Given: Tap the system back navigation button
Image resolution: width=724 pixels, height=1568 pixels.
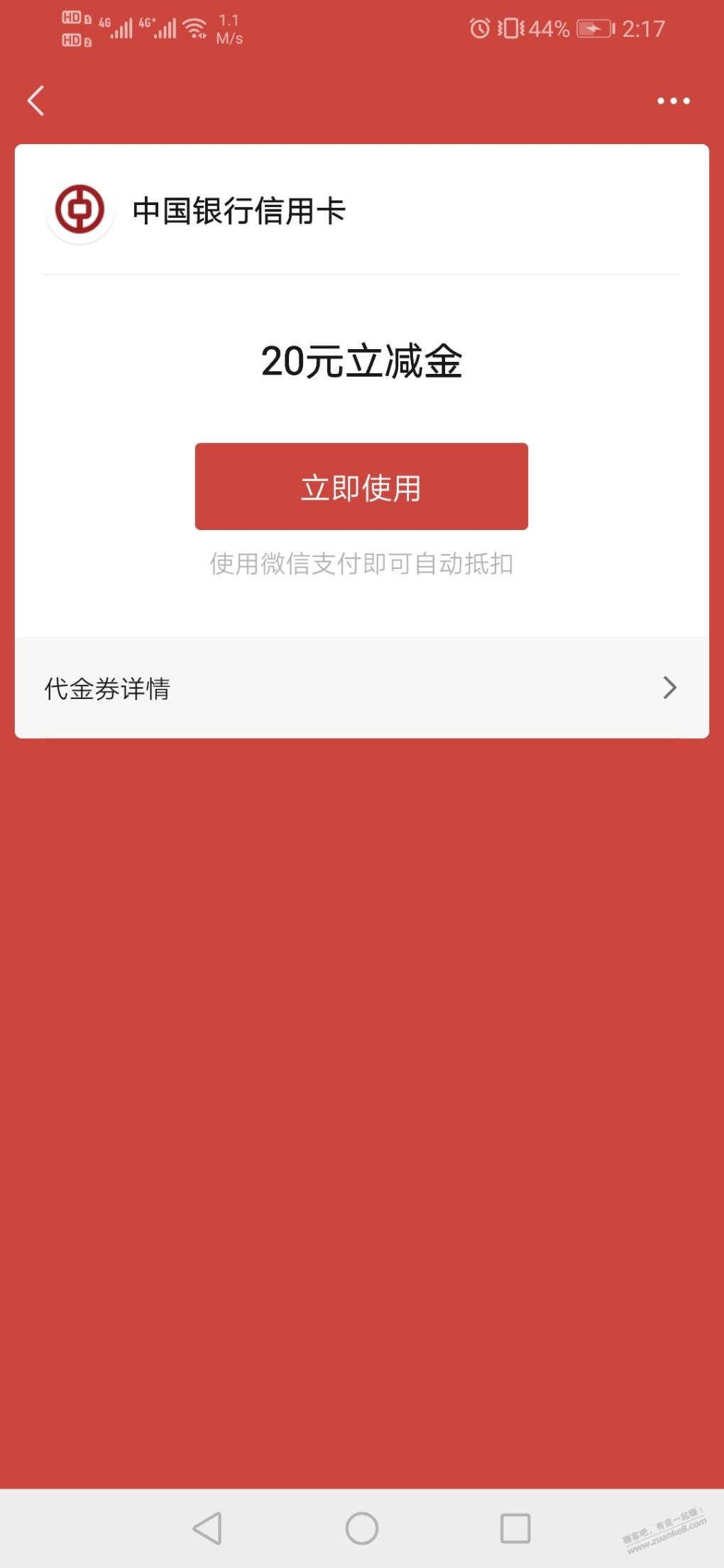Looking at the screenshot, I should tap(207, 1528).
